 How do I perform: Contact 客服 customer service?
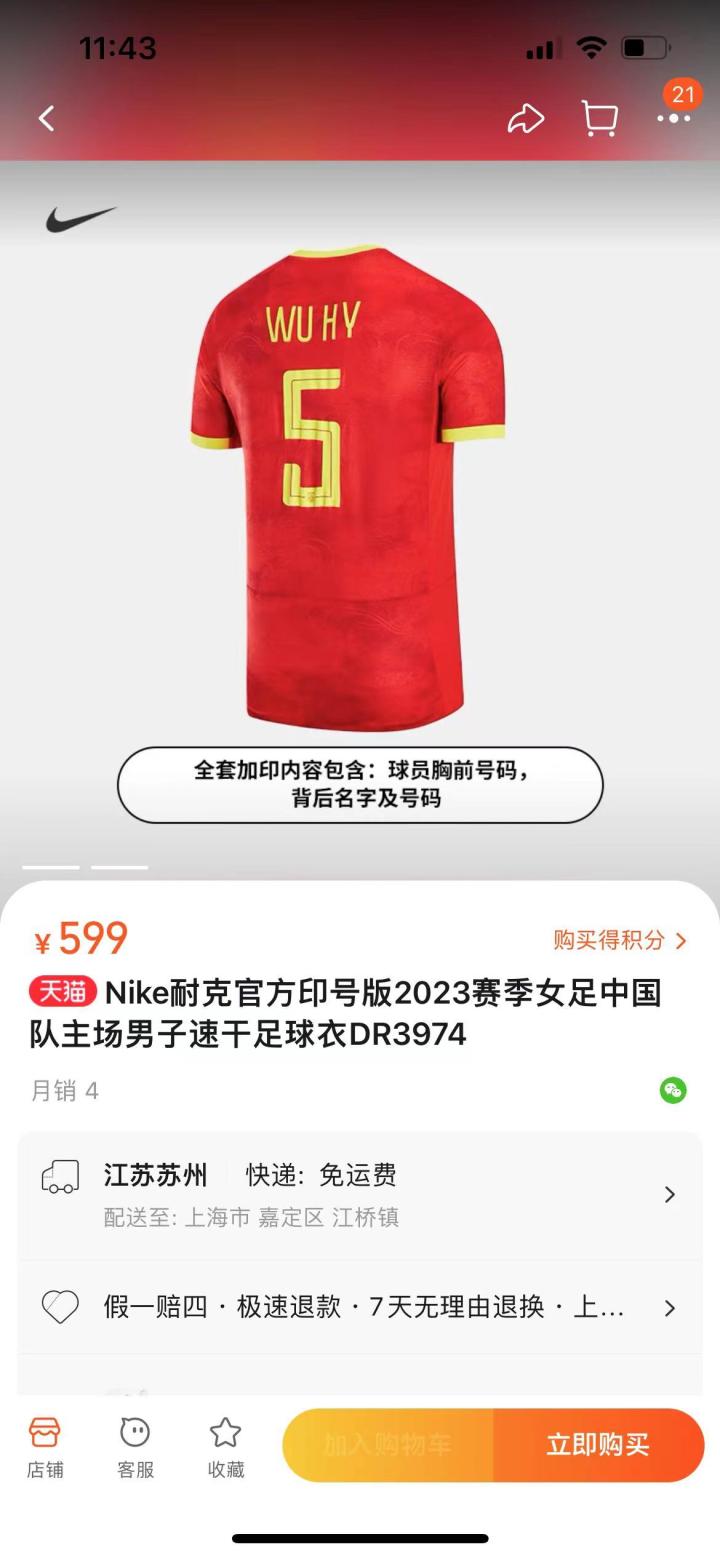135,1446
